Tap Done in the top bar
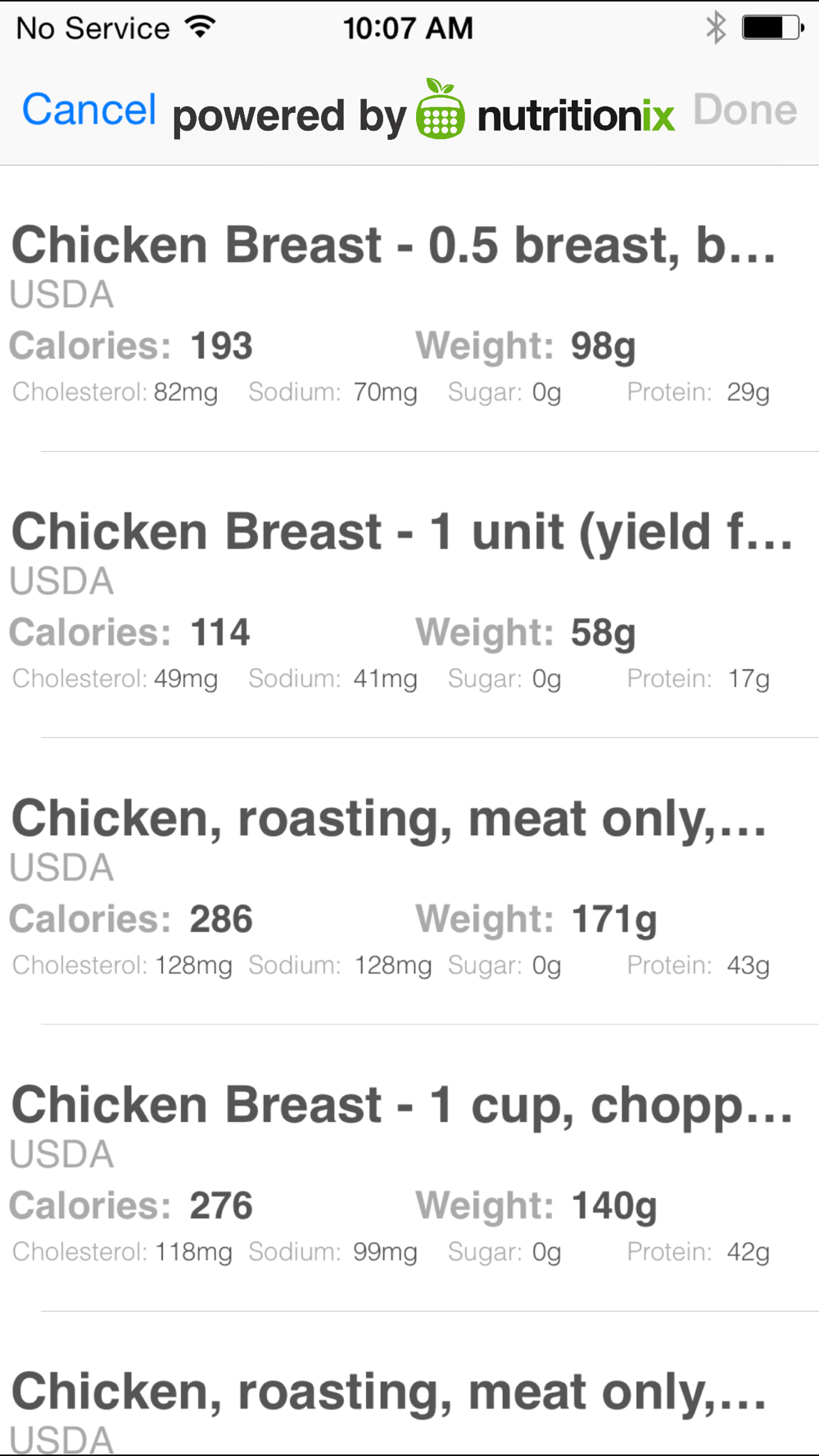The width and height of the screenshot is (819, 1456). [x=745, y=110]
